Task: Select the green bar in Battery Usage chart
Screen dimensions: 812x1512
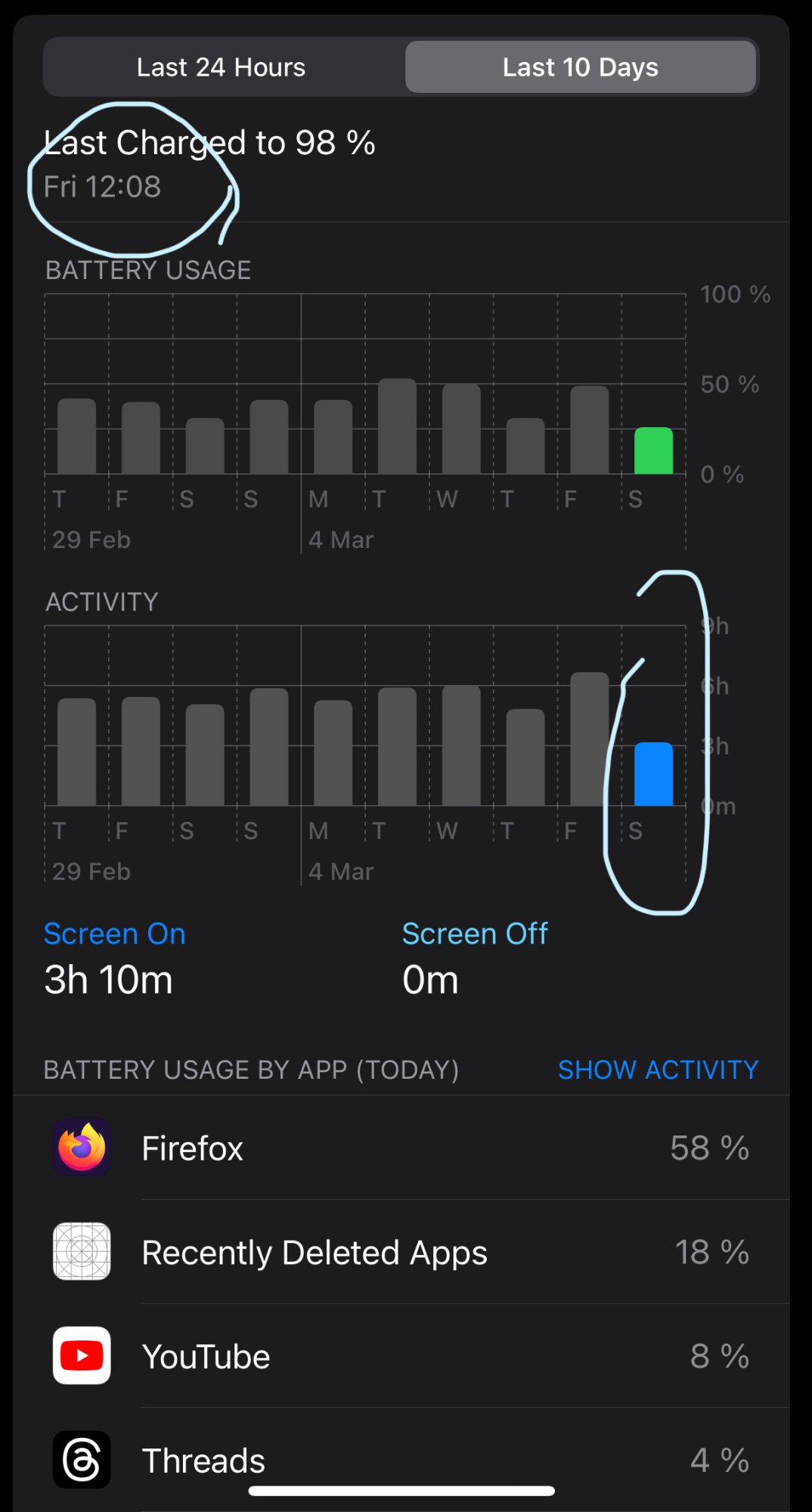Action: [x=653, y=451]
